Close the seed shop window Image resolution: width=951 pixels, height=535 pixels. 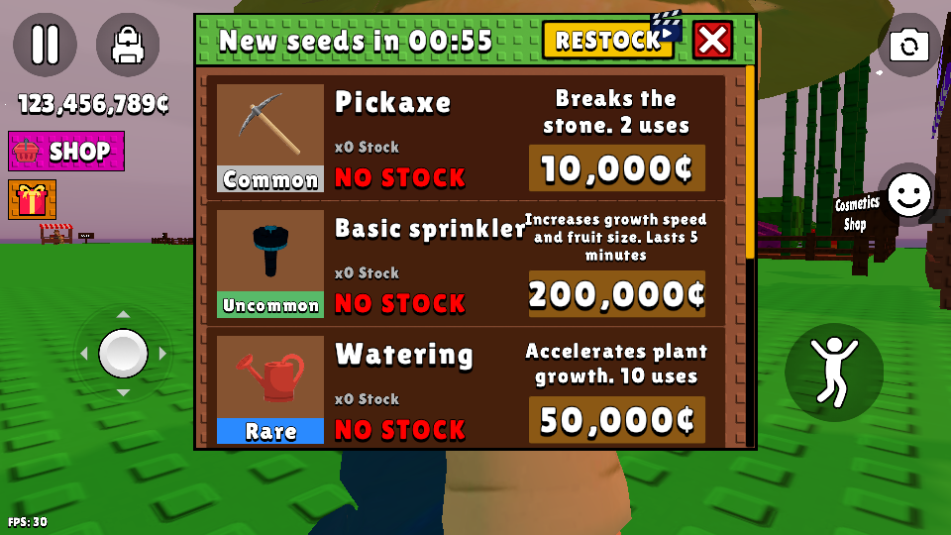point(712,40)
